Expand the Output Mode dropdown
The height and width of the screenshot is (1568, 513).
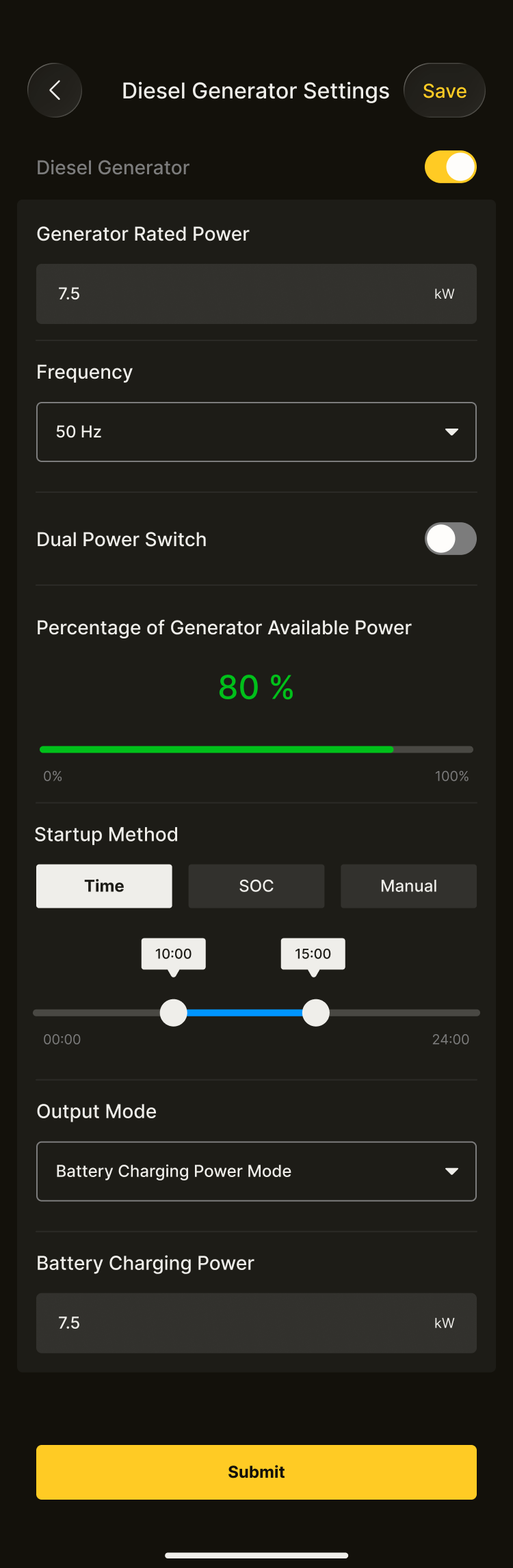click(256, 1171)
